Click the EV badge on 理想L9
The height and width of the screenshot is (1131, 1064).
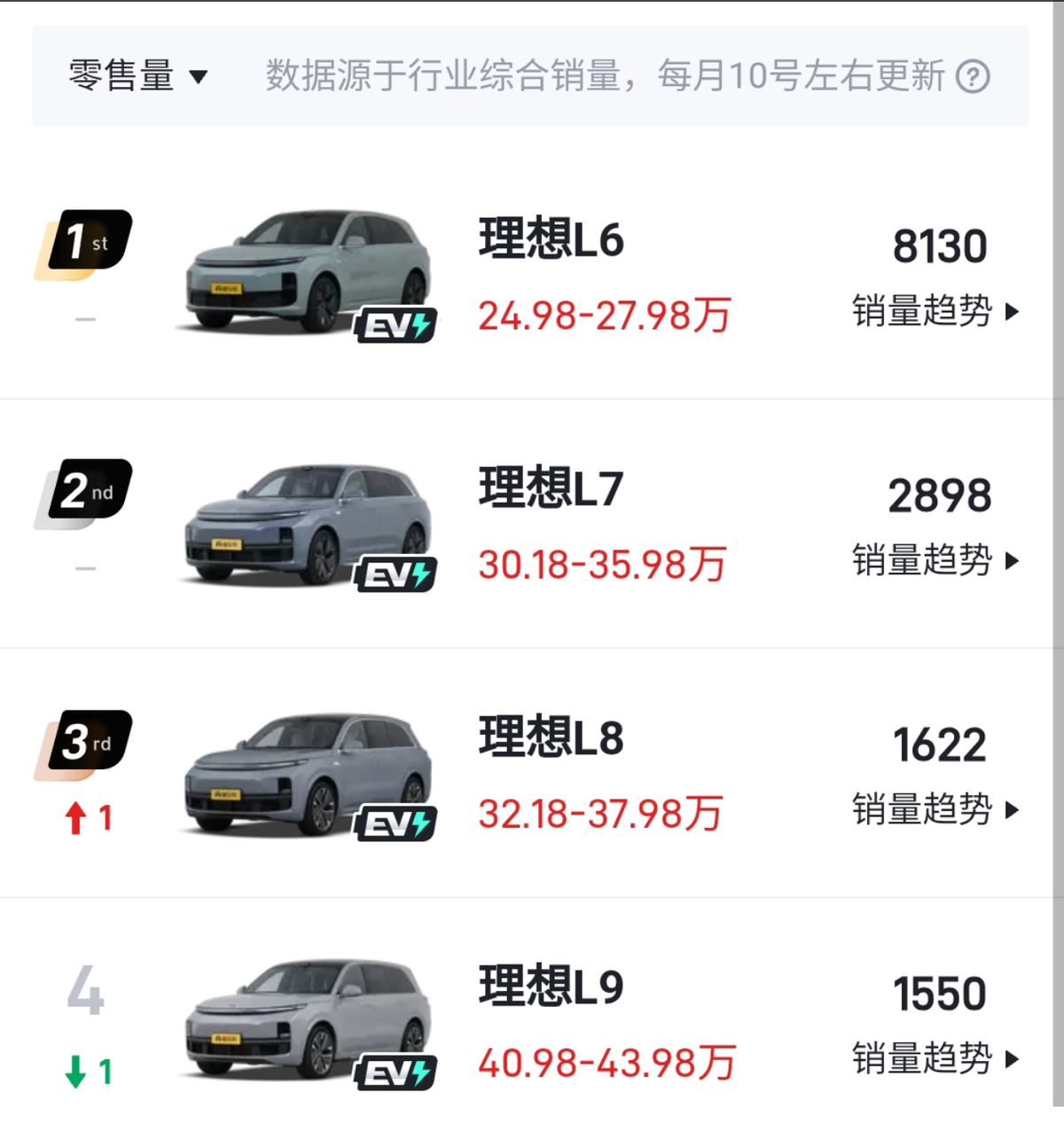397,1072
